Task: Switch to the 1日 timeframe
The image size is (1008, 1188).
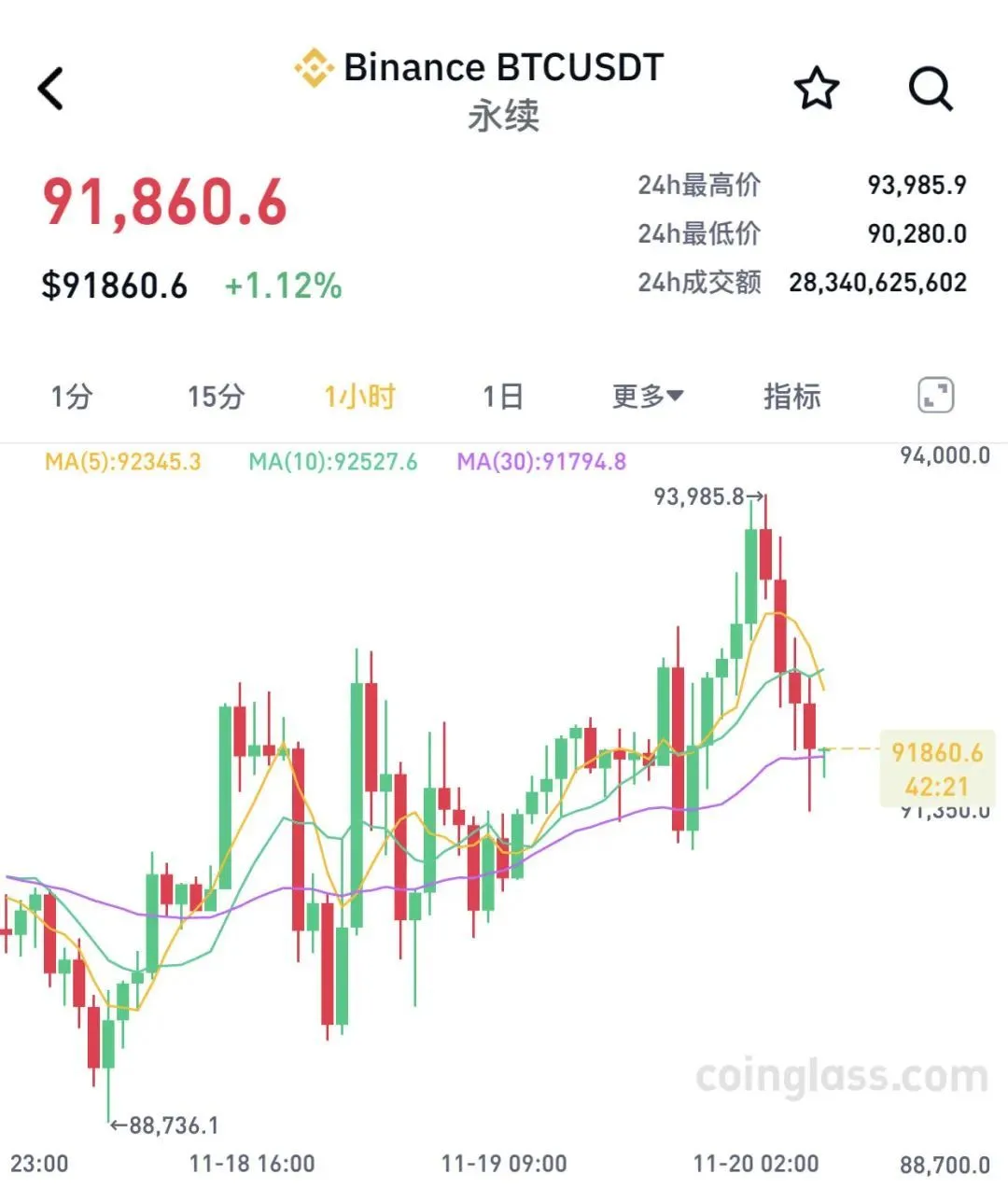Action: (502, 397)
